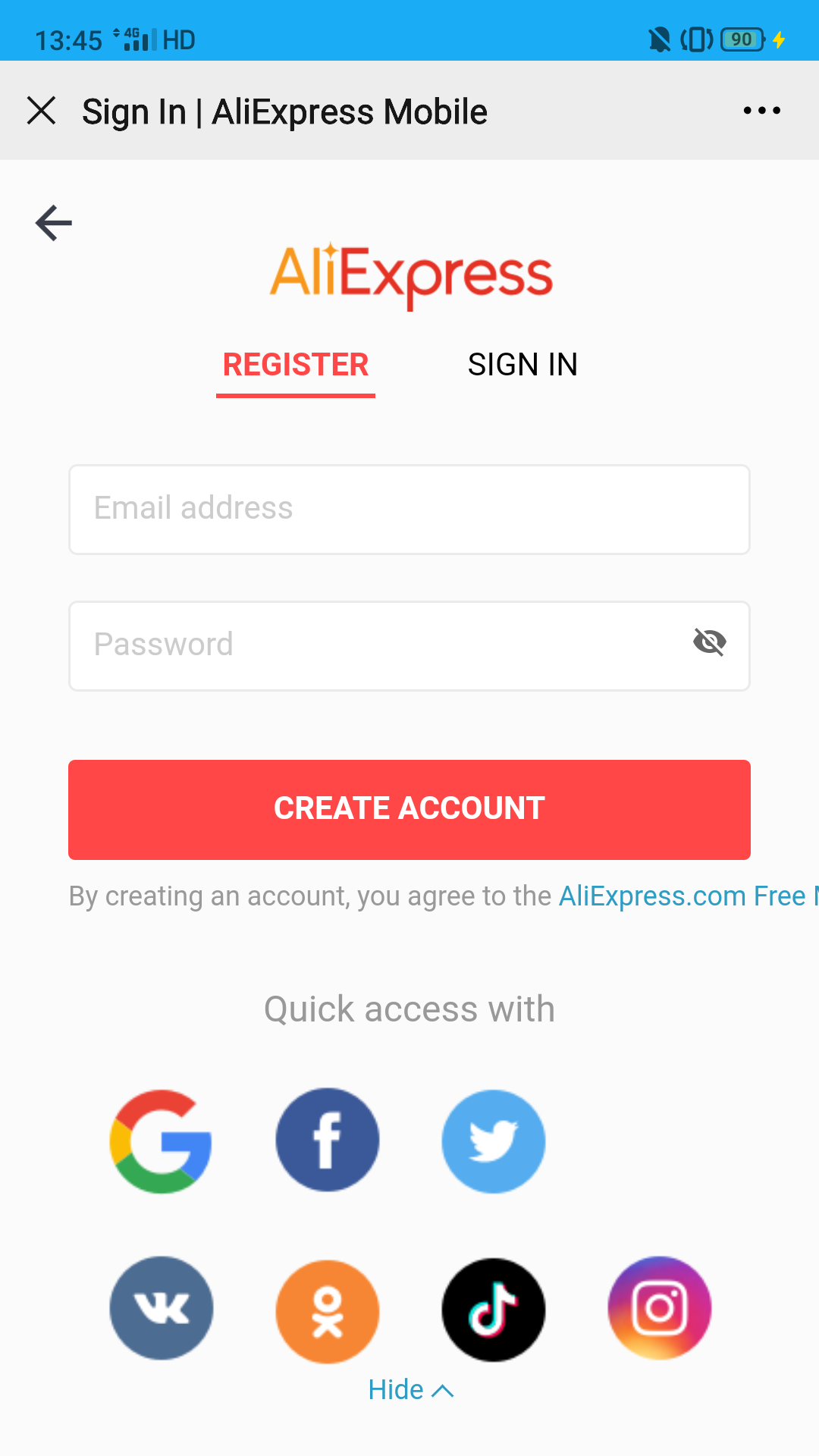Continue with Twitter account
Image resolution: width=819 pixels, height=1456 pixels.
pos(494,1141)
